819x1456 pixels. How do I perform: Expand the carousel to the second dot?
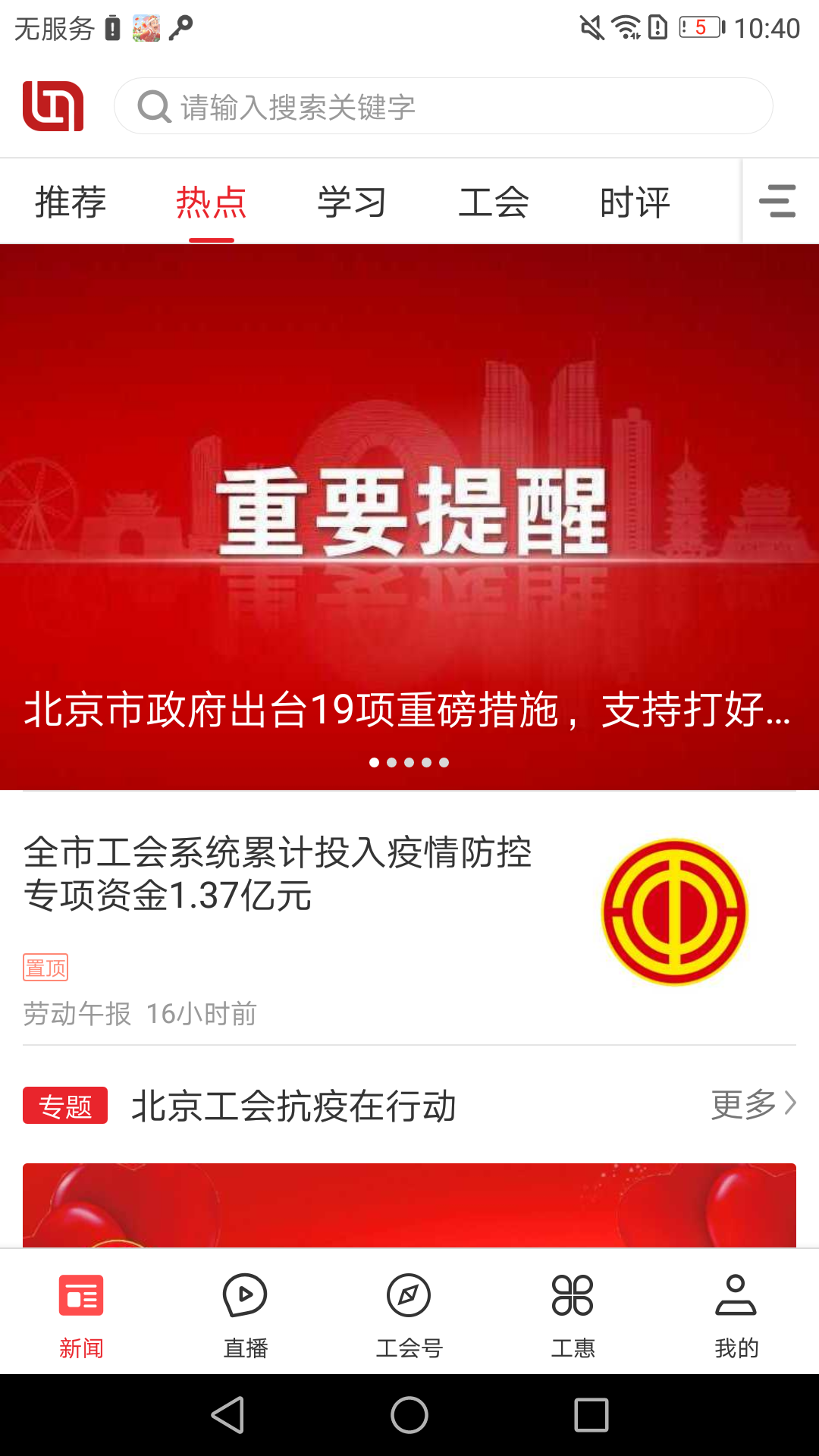point(392,763)
